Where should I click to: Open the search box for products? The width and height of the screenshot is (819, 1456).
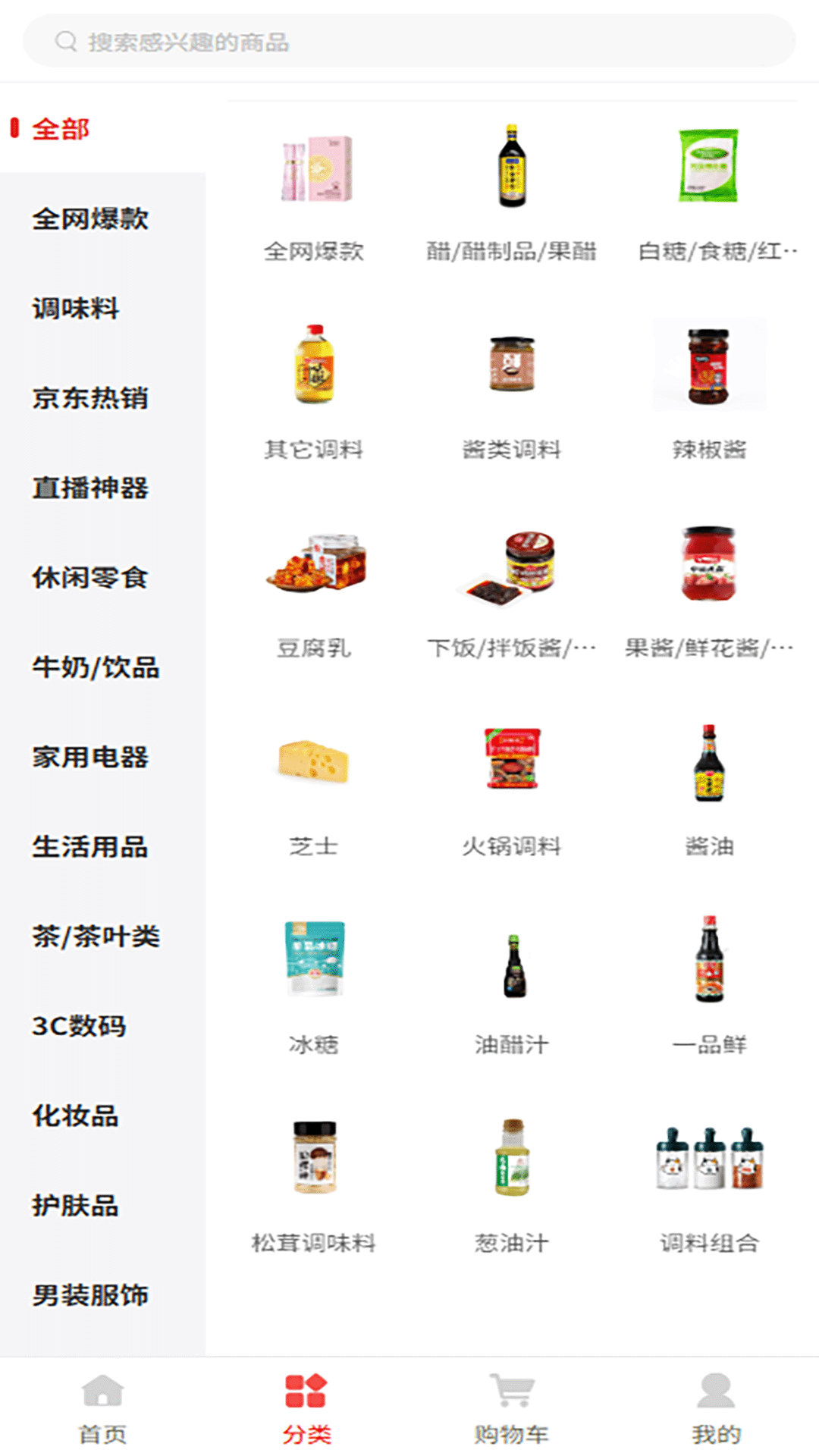[x=409, y=41]
